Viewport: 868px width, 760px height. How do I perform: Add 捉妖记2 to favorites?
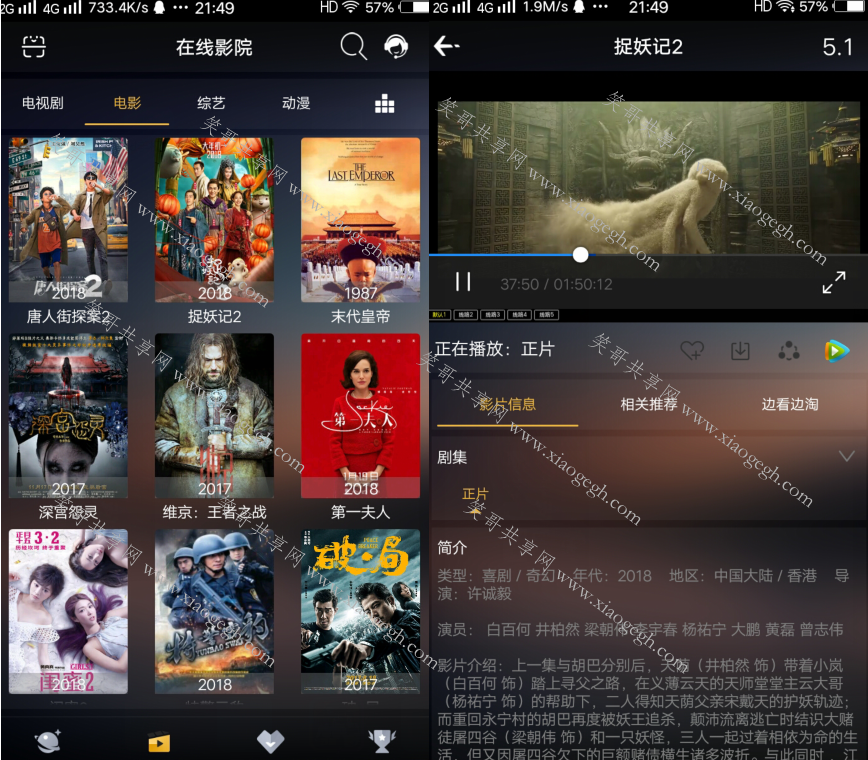coord(692,350)
